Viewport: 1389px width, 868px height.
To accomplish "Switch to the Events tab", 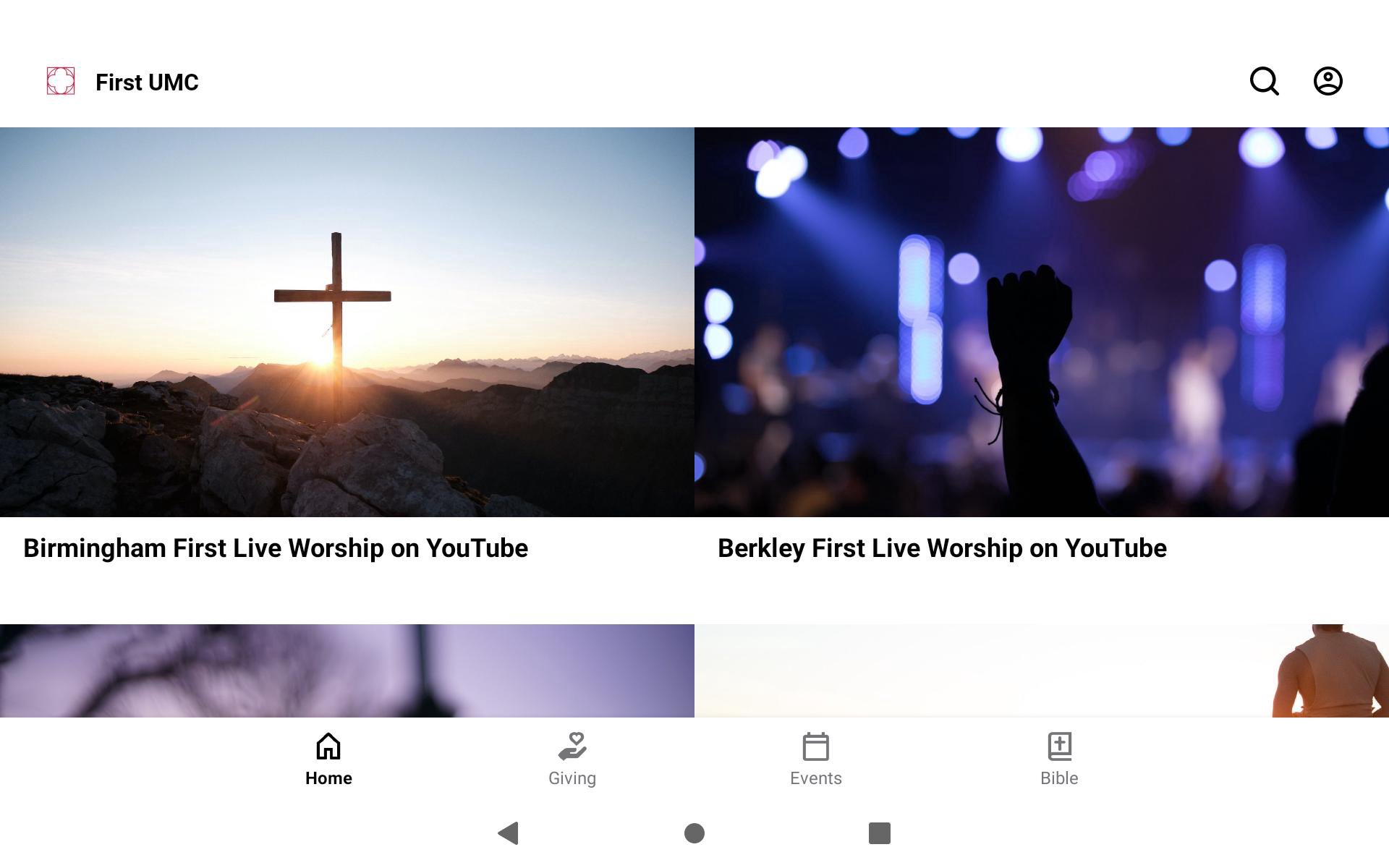I will (815, 759).
